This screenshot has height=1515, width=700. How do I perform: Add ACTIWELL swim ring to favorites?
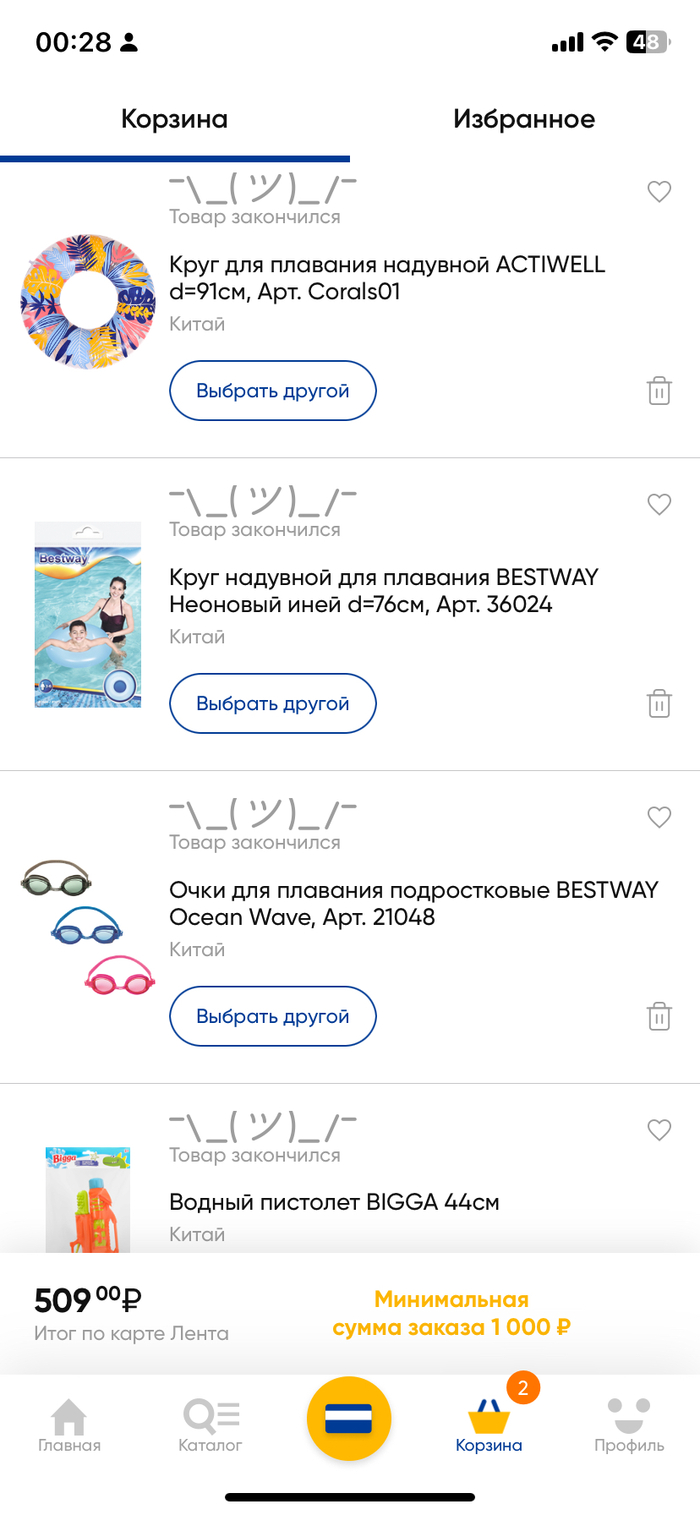pos(659,192)
